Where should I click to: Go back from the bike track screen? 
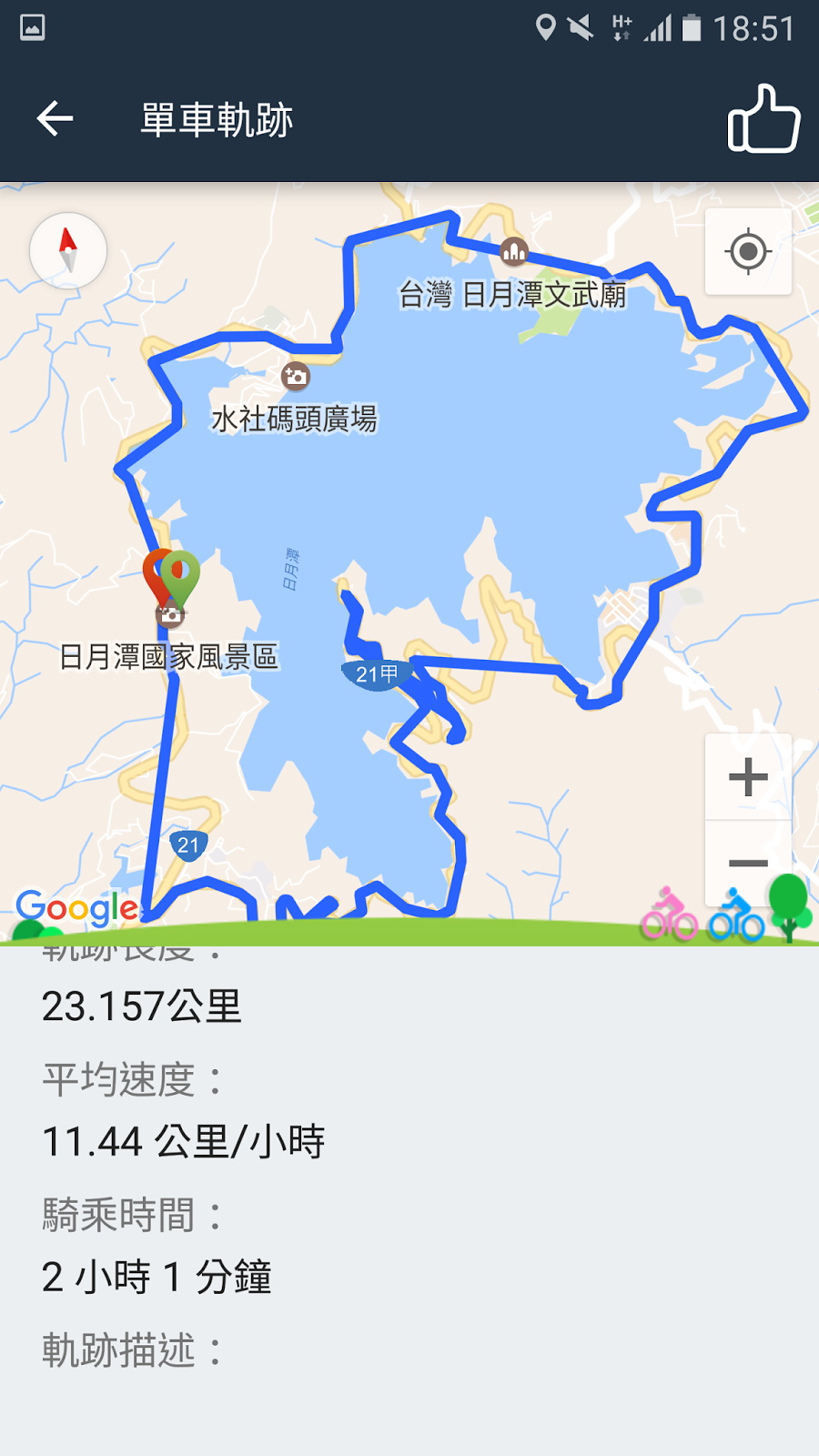click(55, 119)
